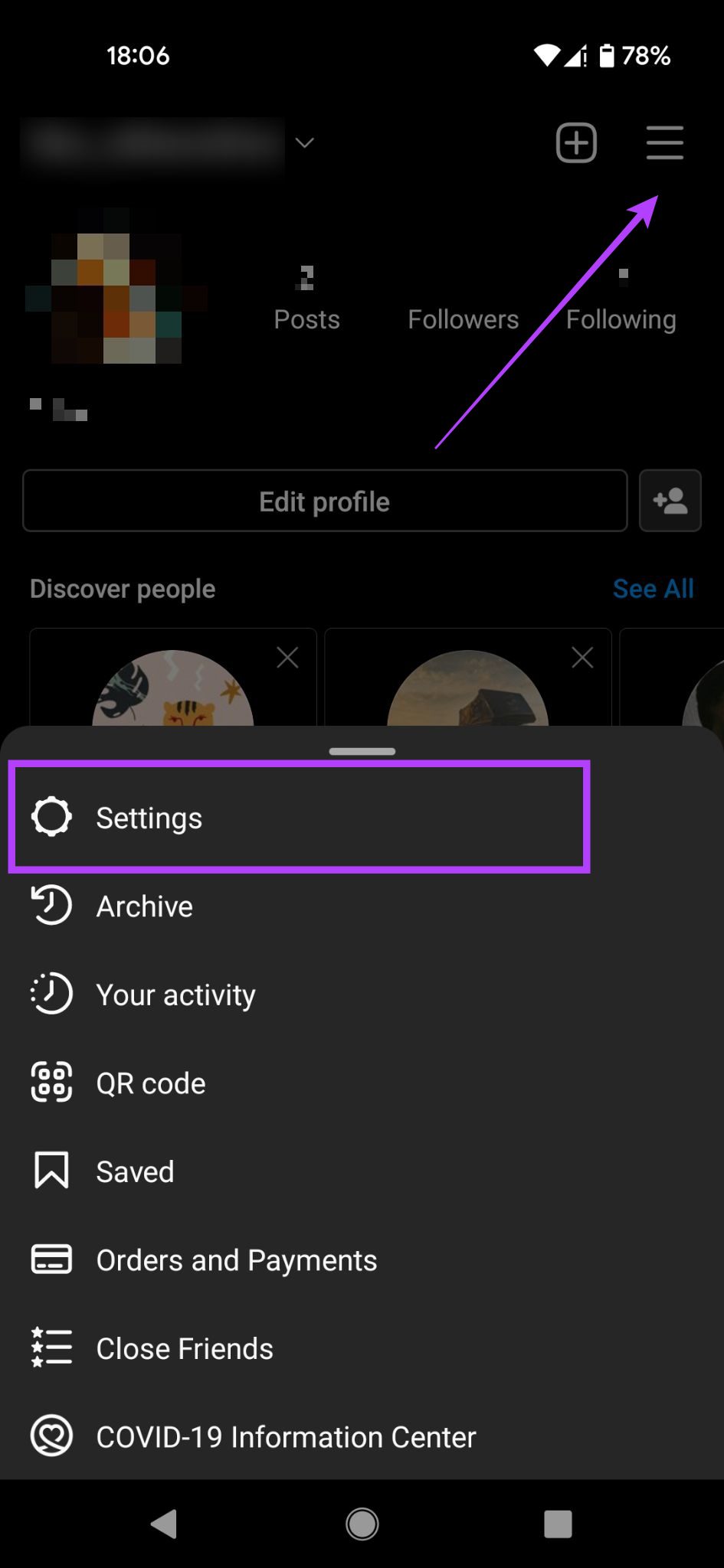This screenshot has height=1568, width=724.
Task: Tap the hamburger menu icon
Action: (x=664, y=143)
